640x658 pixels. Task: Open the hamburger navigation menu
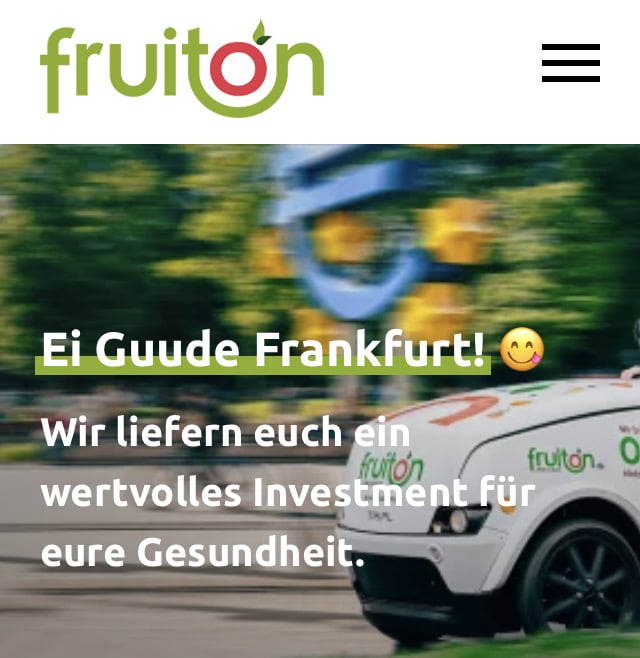coord(571,62)
